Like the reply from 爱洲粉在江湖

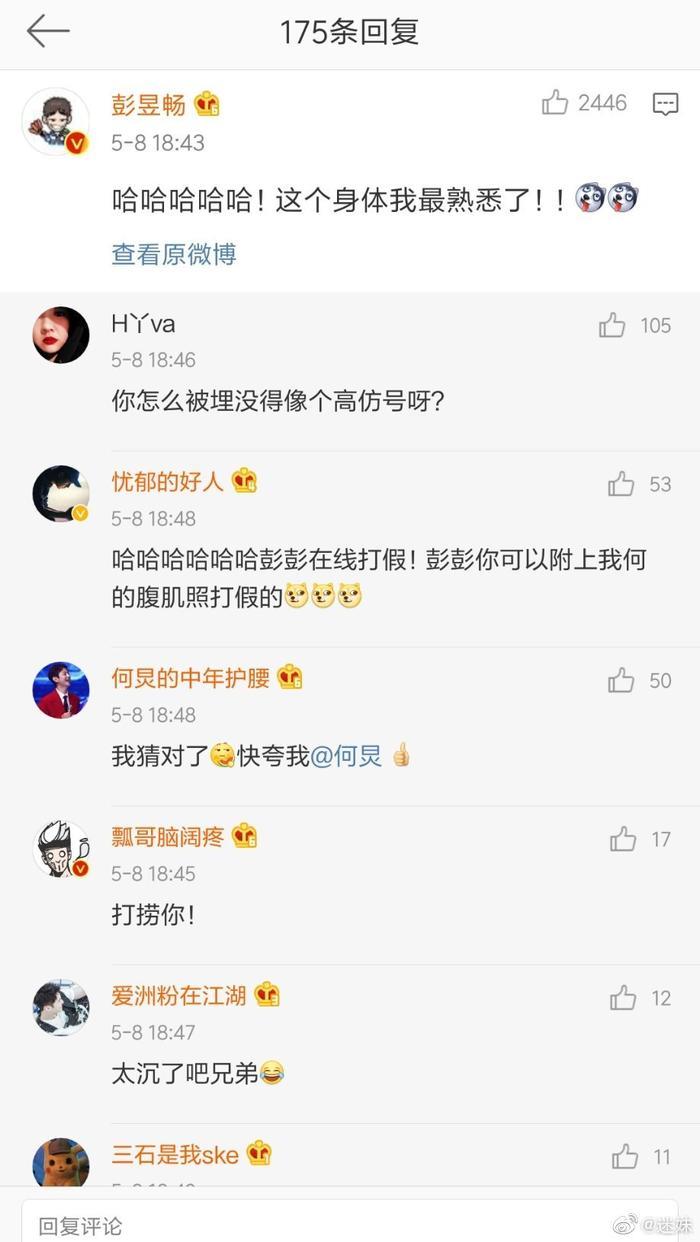tap(623, 997)
